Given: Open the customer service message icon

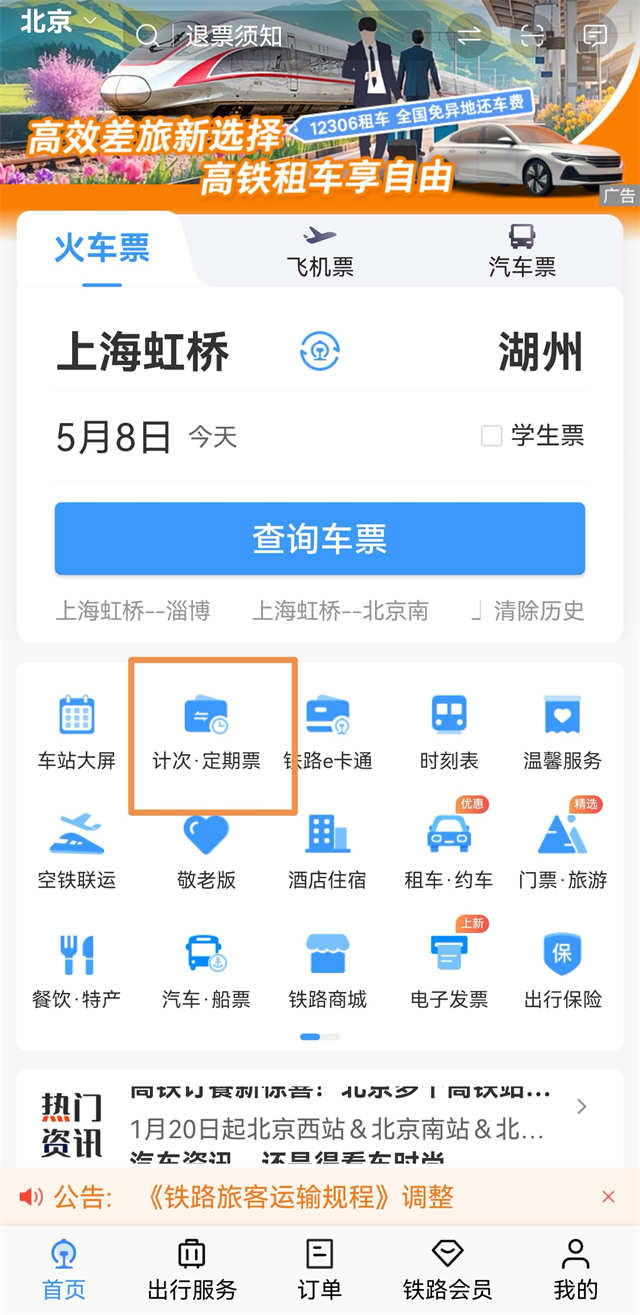Looking at the screenshot, I should pyautogui.click(x=596, y=36).
